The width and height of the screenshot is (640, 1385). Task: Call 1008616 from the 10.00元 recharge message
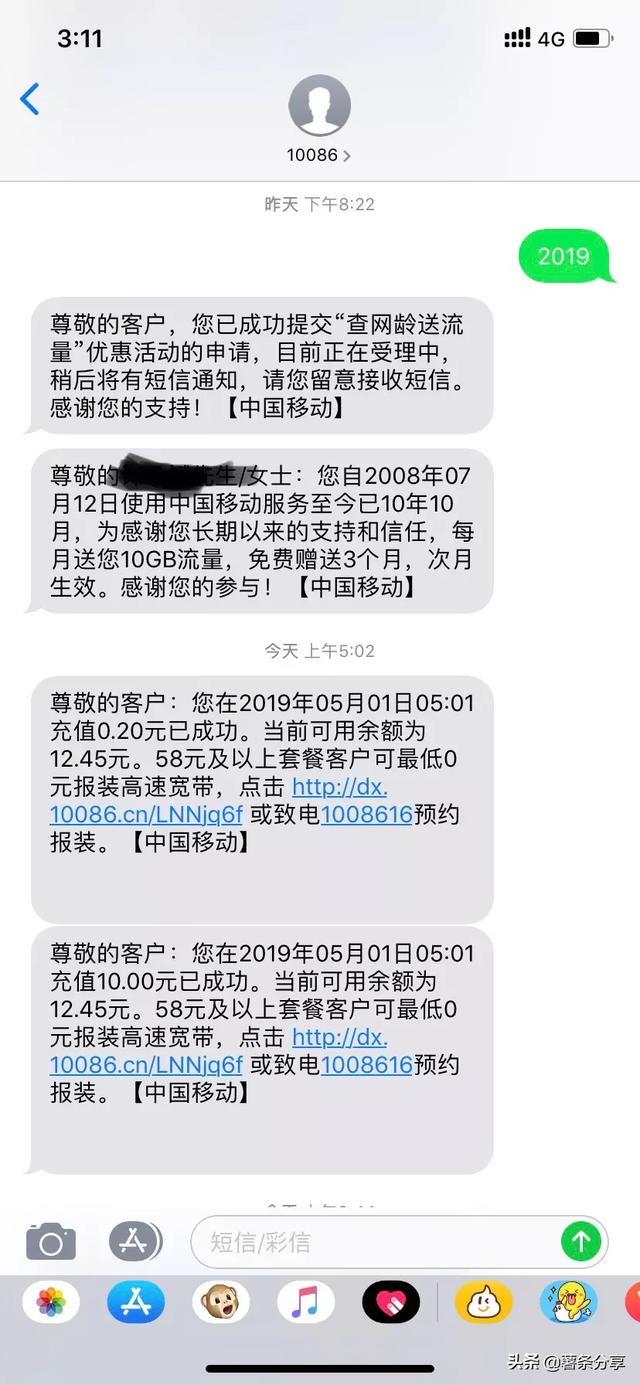(367, 1064)
